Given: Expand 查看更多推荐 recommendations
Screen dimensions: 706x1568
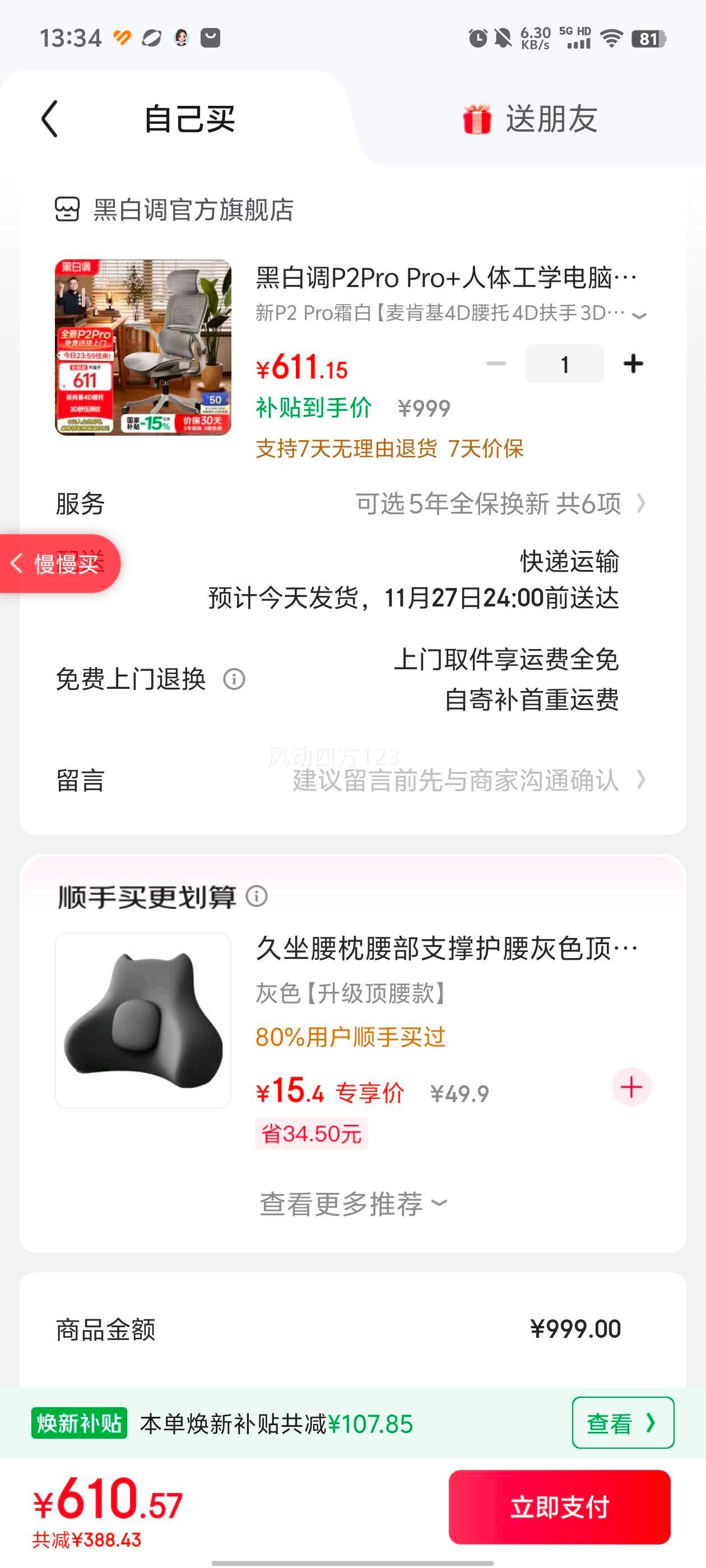Looking at the screenshot, I should pyautogui.click(x=354, y=1204).
